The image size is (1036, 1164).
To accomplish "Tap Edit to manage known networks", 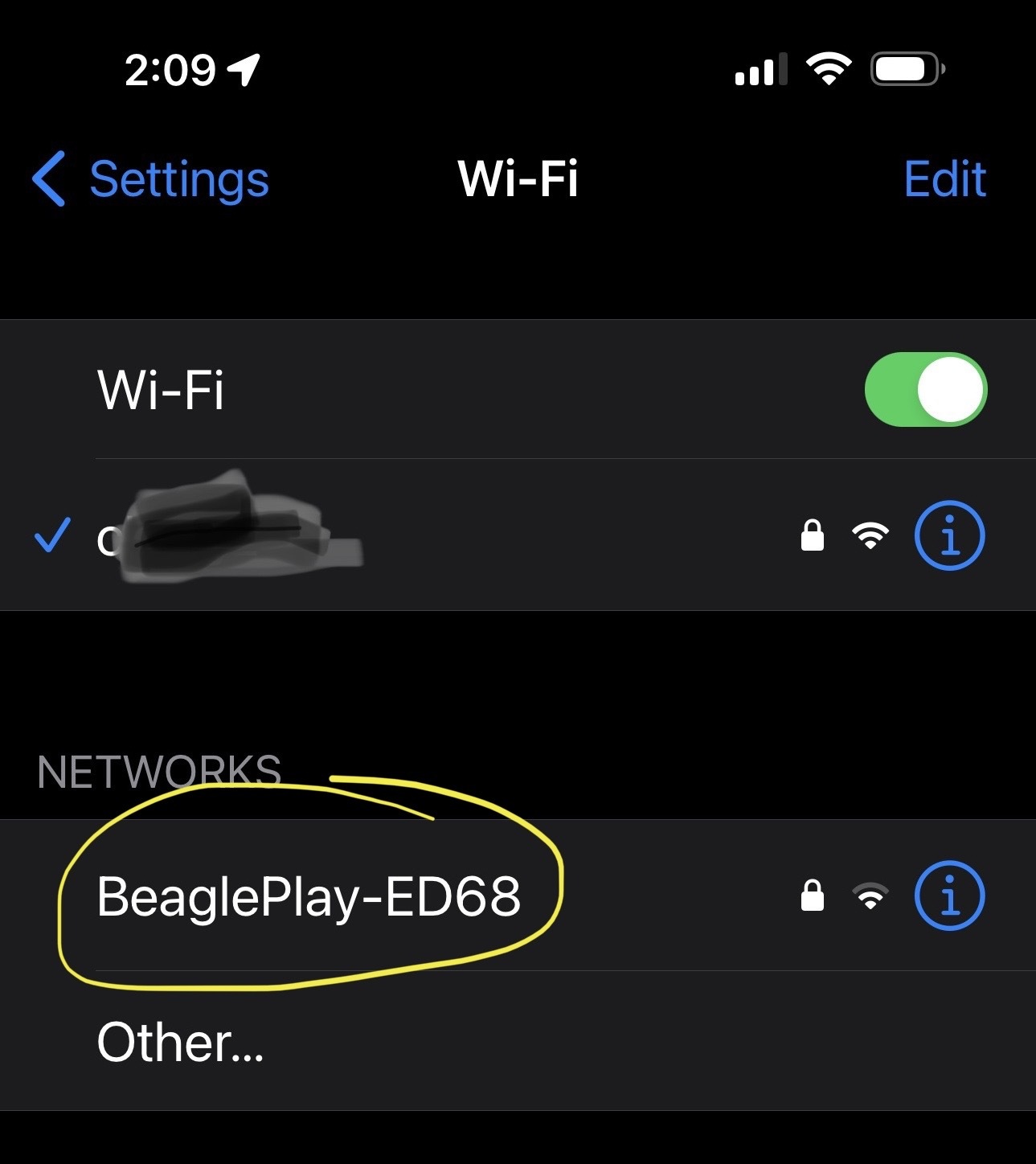I will tap(946, 179).
